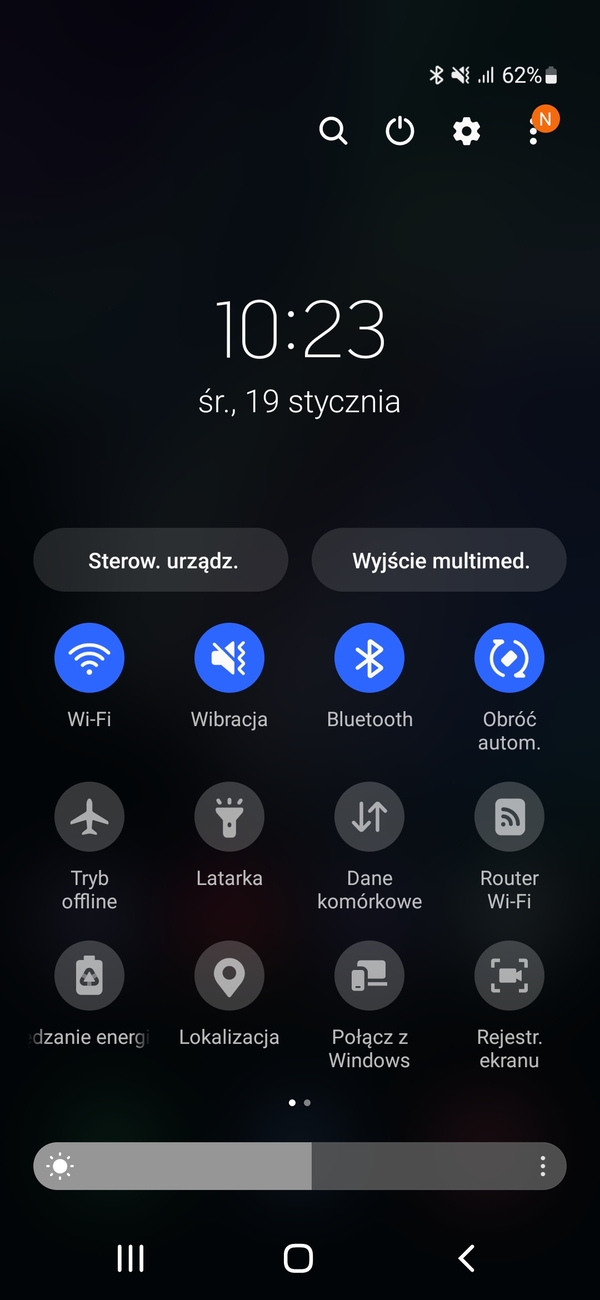Turn off Wi-Fi
The image size is (600, 1300).
click(x=89, y=658)
